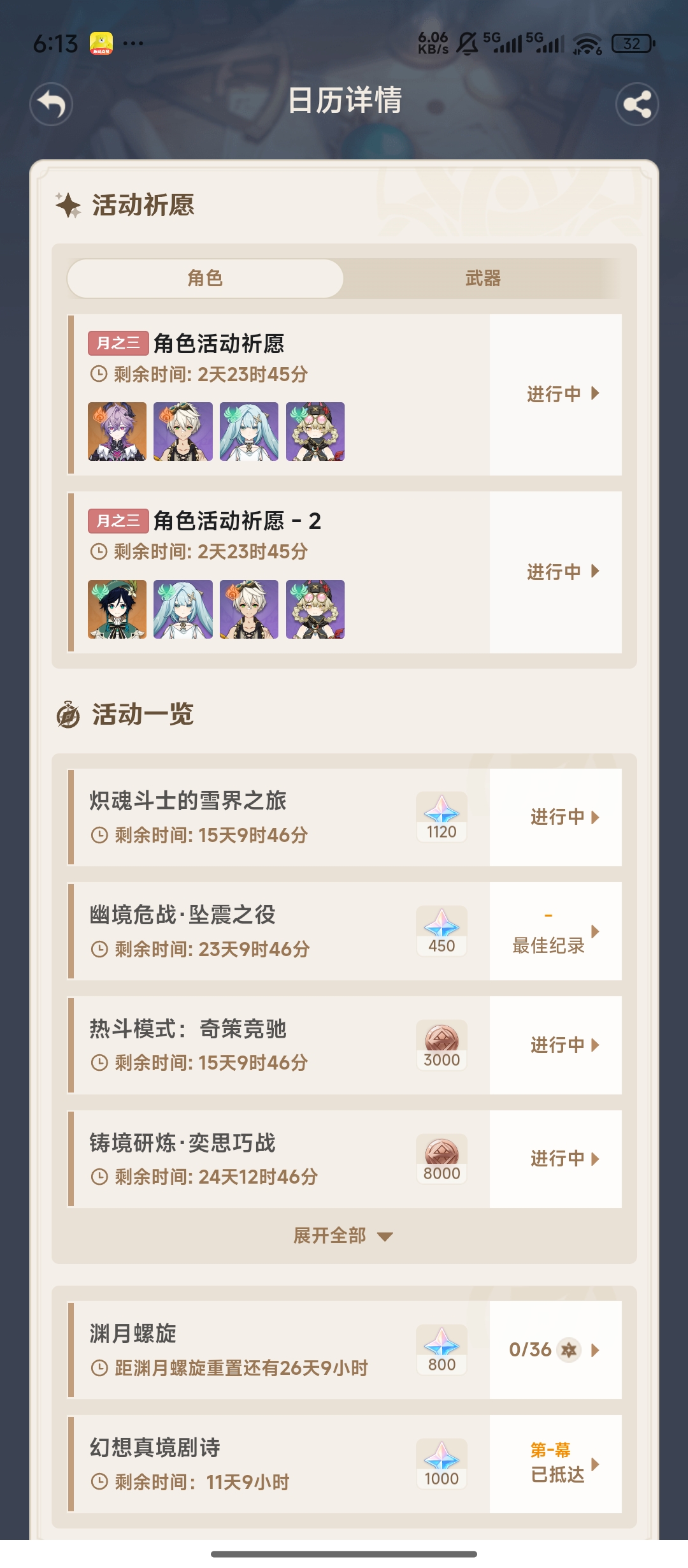Expand all events via 展开全部
This screenshot has width=688, height=1568.
[x=341, y=1235]
